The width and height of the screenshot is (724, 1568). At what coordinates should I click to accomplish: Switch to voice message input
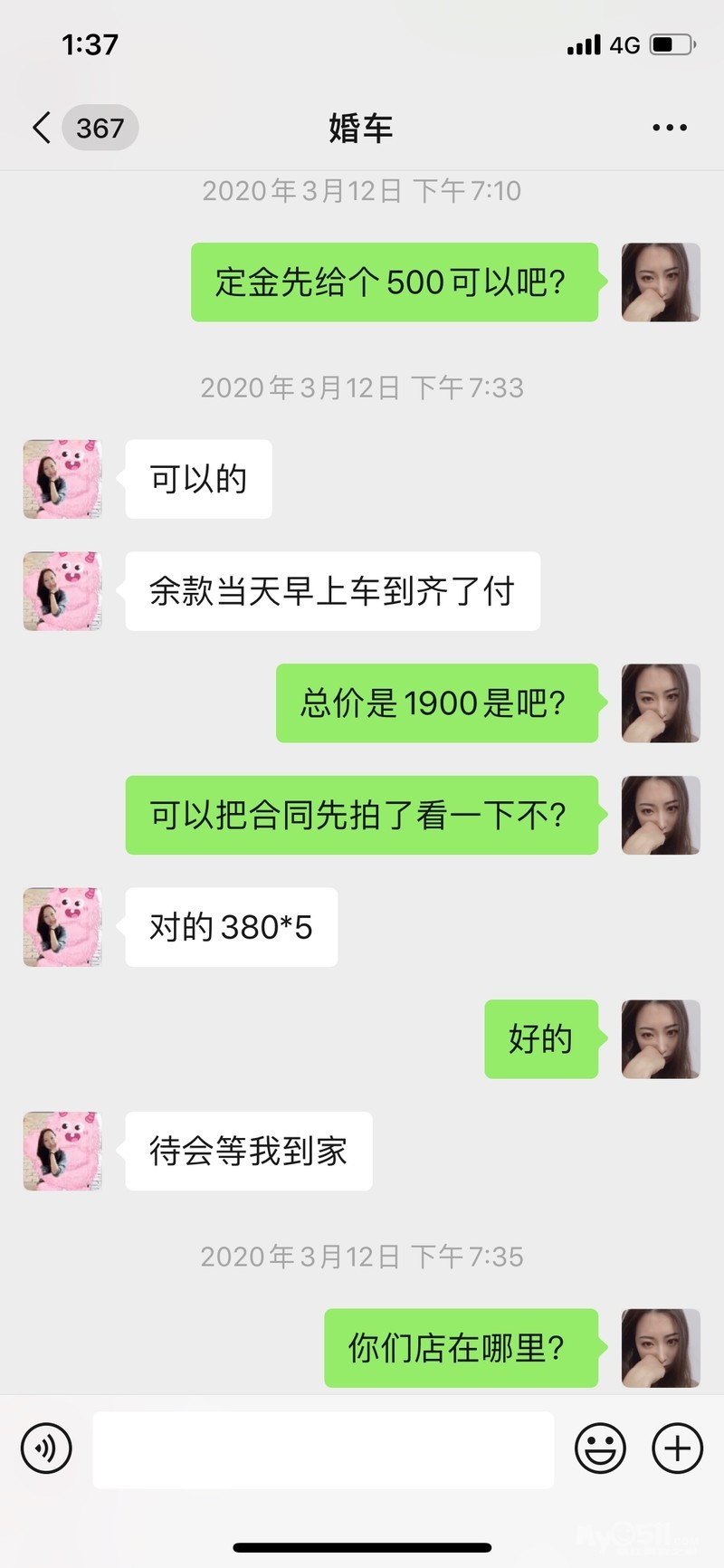pyautogui.click(x=46, y=1448)
